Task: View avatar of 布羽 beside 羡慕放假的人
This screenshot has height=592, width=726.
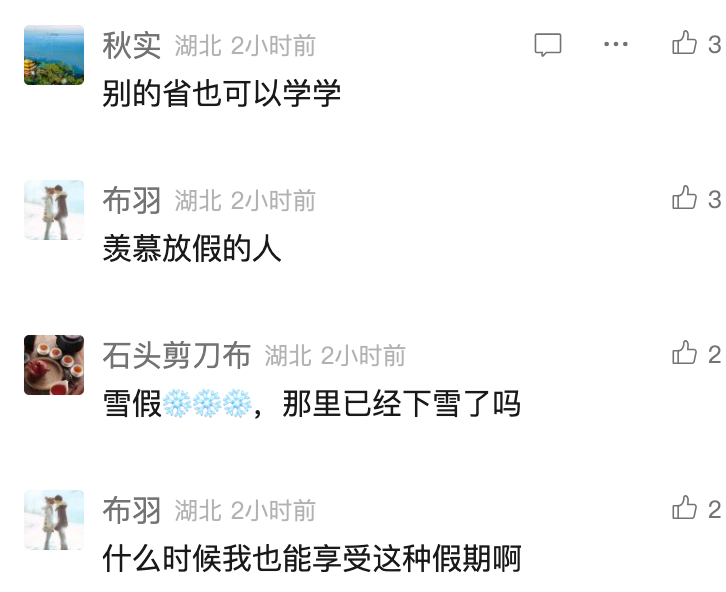Action: pyautogui.click(x=53, y=210)
